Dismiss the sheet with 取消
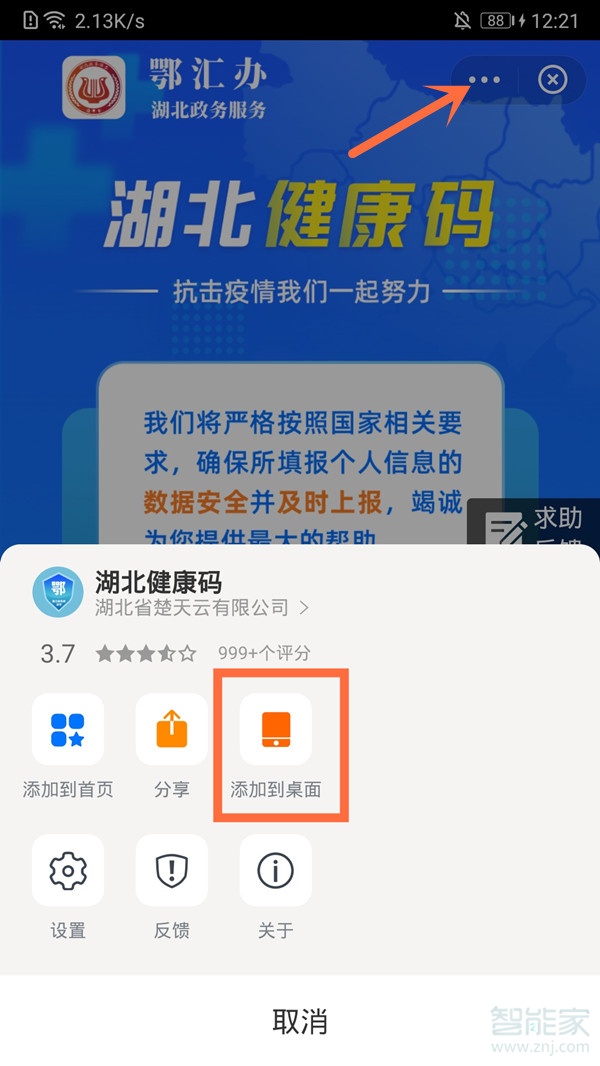Viewport: 600px width, 1066px height. coord(300,1021)
